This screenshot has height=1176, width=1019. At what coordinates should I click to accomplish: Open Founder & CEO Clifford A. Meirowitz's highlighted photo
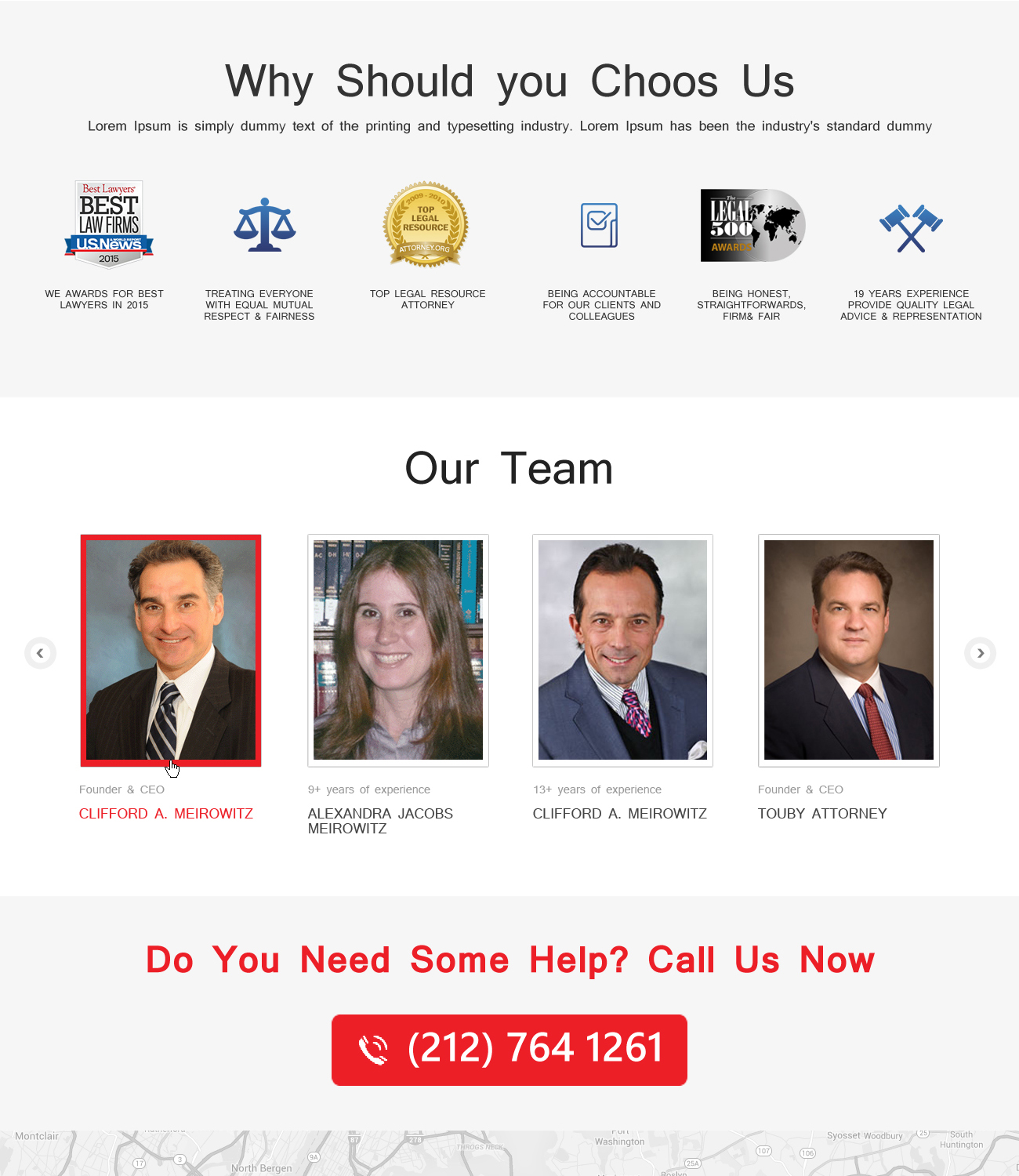click(x=171, y=650)
